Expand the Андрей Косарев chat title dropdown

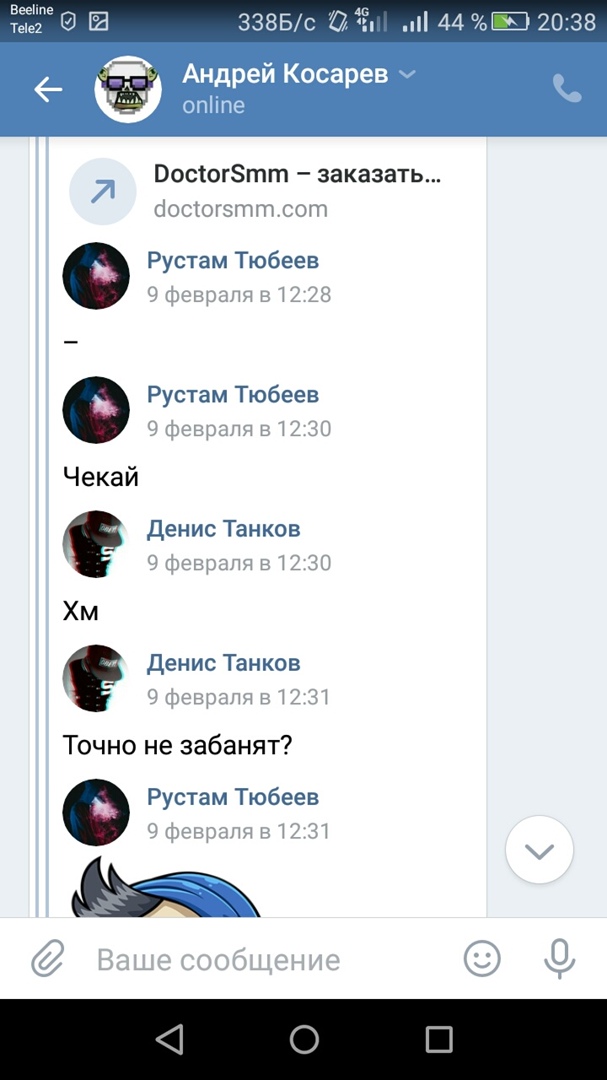tap(407, 75)
